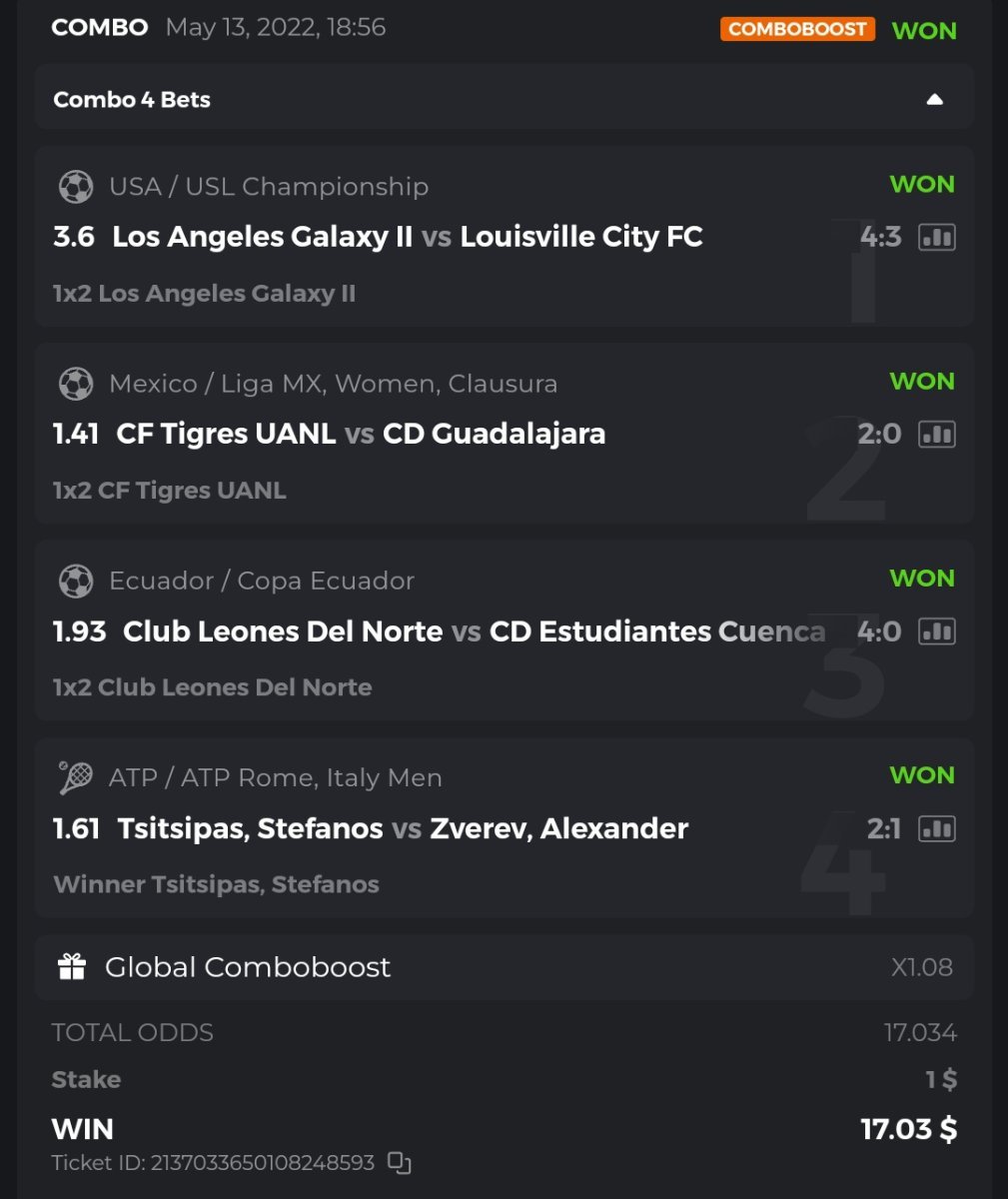This screenshot has width=1008, height=1199.
Task: Copy the ticket ID
Action: pos(400,1163)
